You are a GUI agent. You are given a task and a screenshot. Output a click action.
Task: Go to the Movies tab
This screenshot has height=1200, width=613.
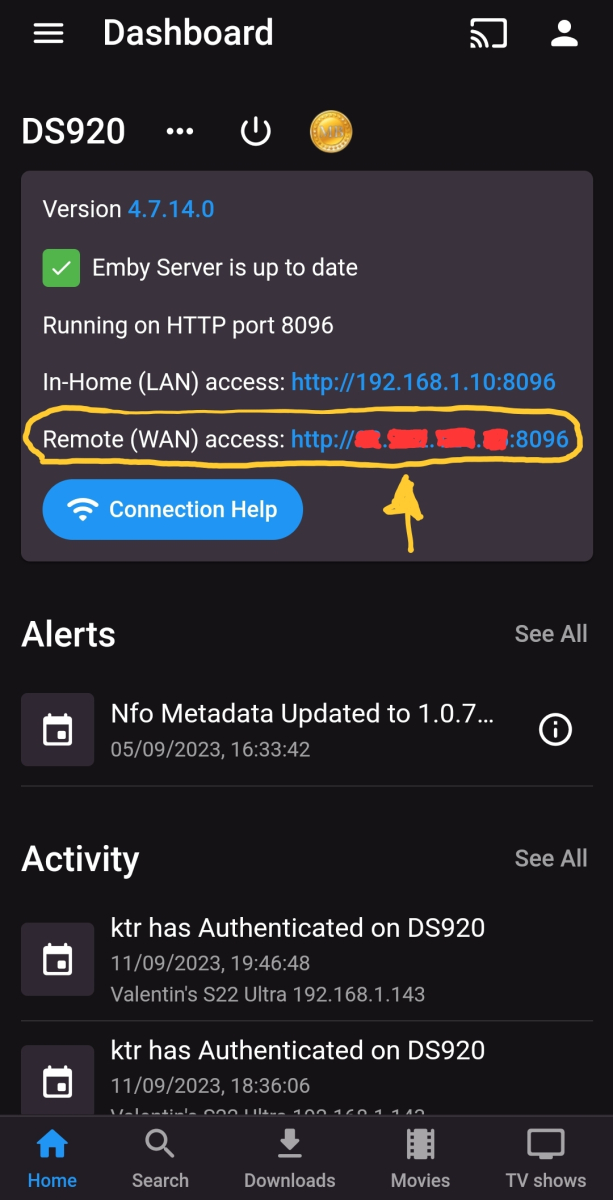pos(420,1158)
